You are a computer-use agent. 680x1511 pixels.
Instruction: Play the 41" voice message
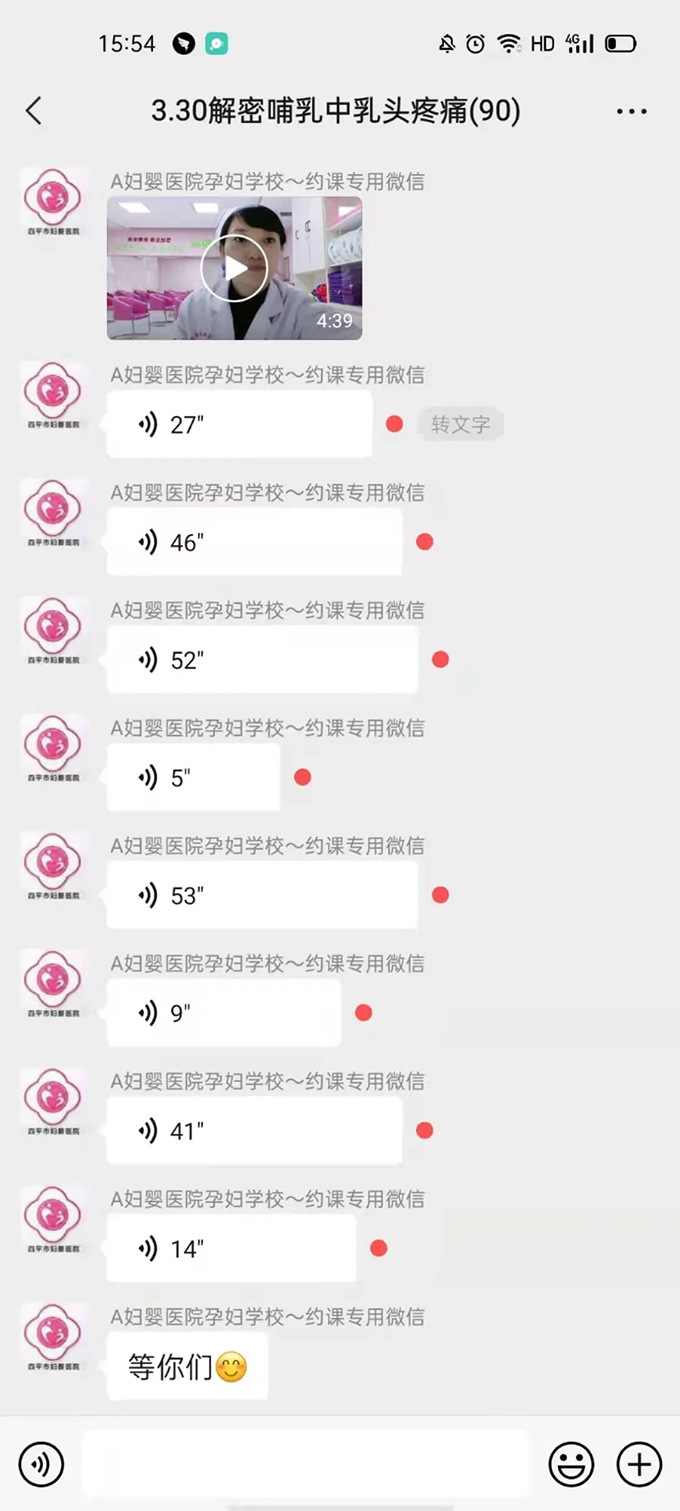click(x=255, y=1131)
